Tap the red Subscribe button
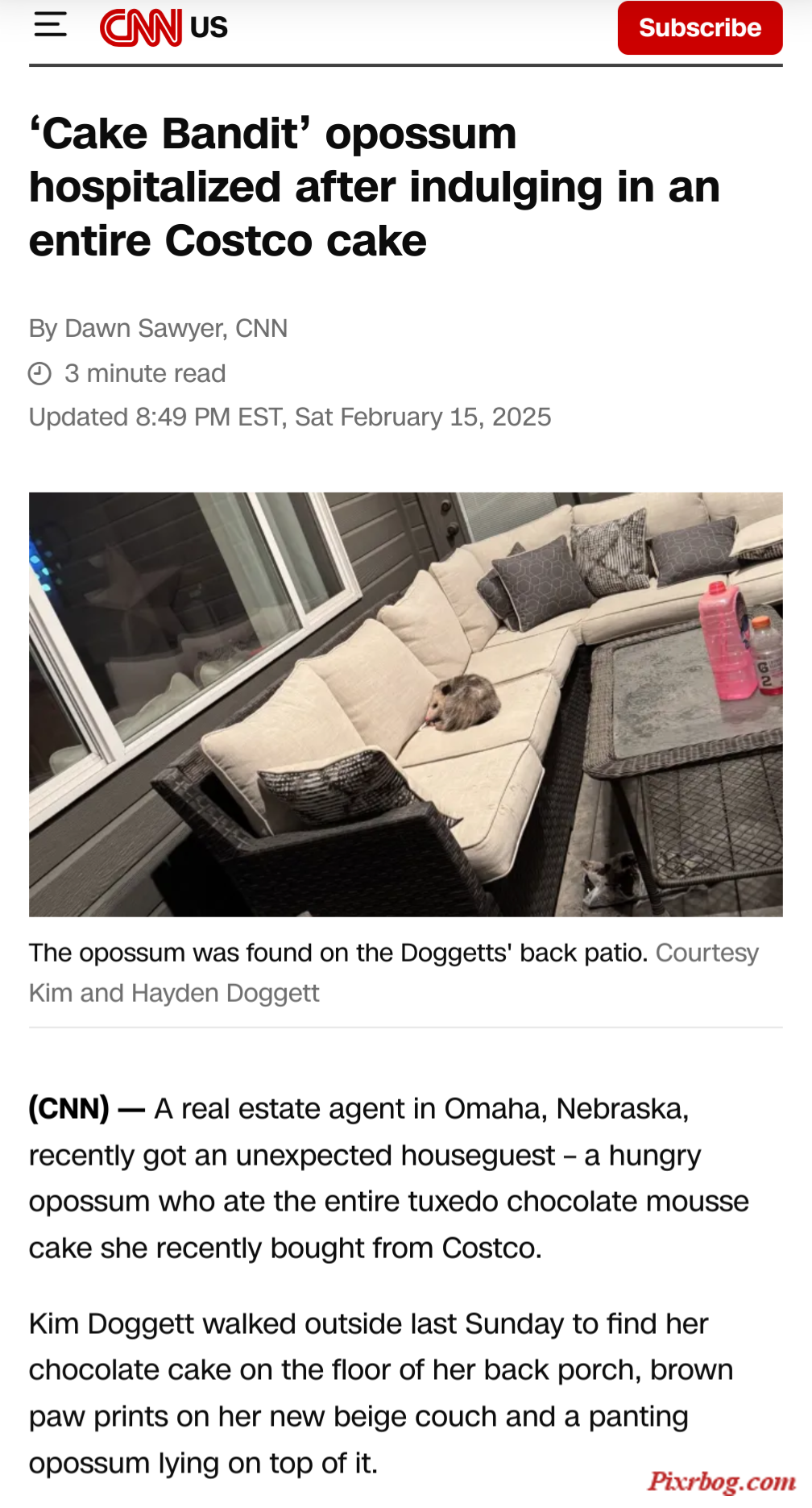This screenshot has width=812, height=1508. pos(699,28)
